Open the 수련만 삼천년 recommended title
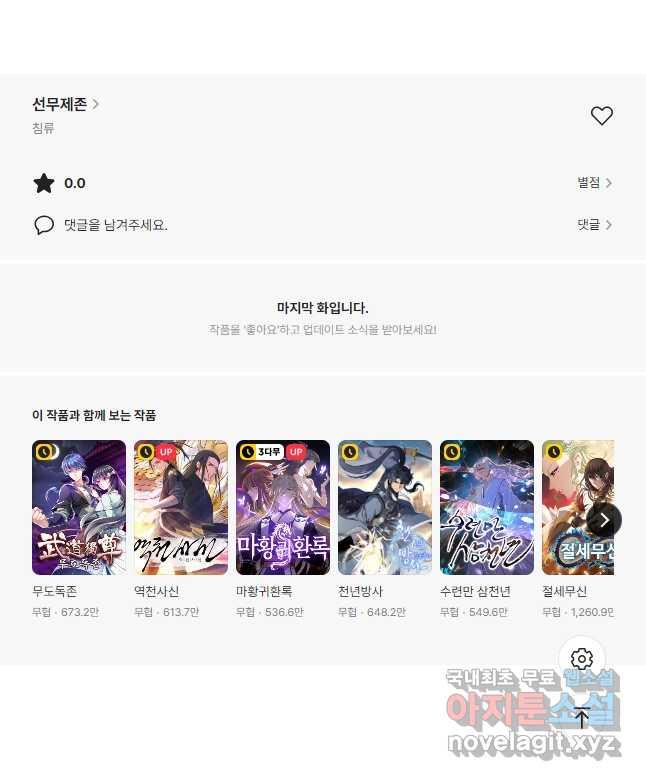The height and width of the screenshot is (781, 646). (x=487, y=508)
